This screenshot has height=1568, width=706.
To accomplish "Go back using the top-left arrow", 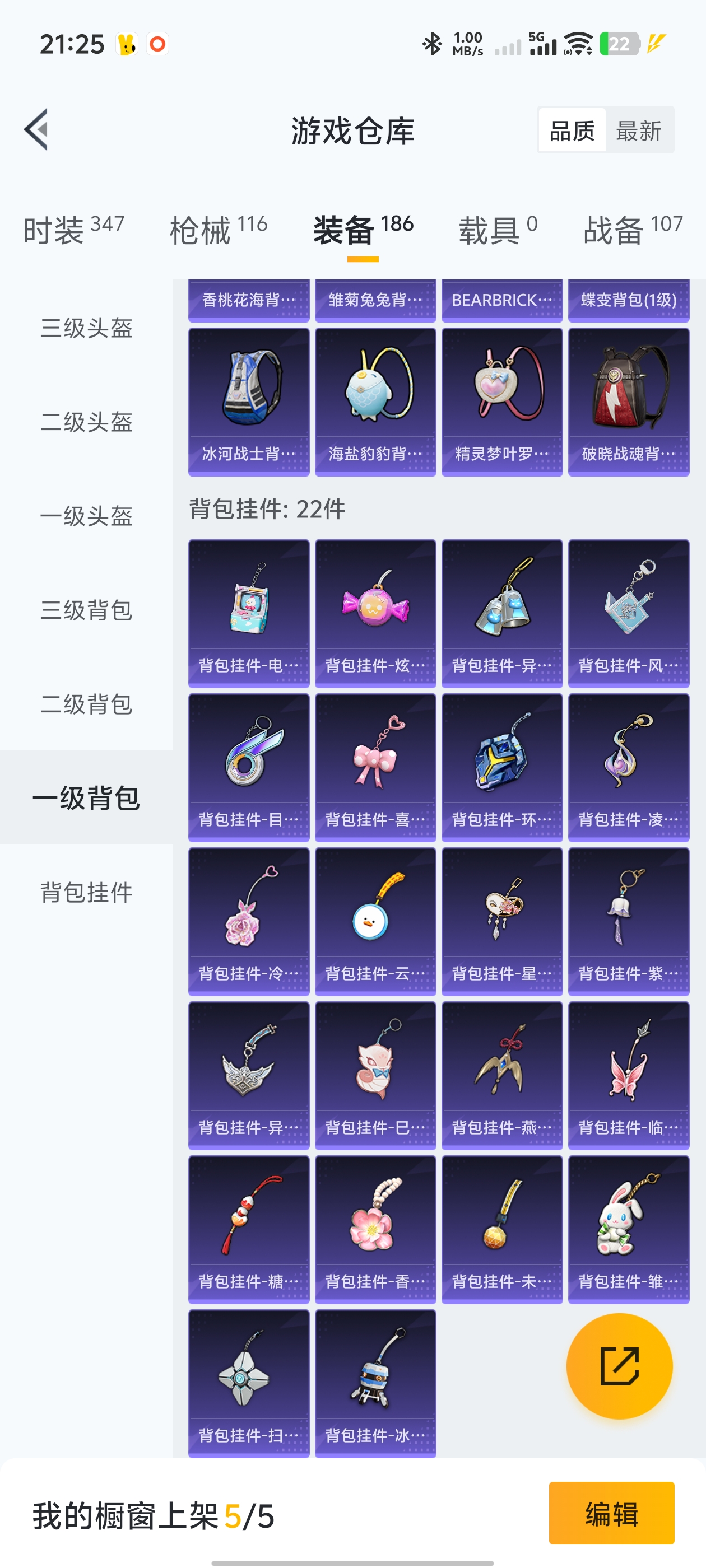I will tap(36, 130).
